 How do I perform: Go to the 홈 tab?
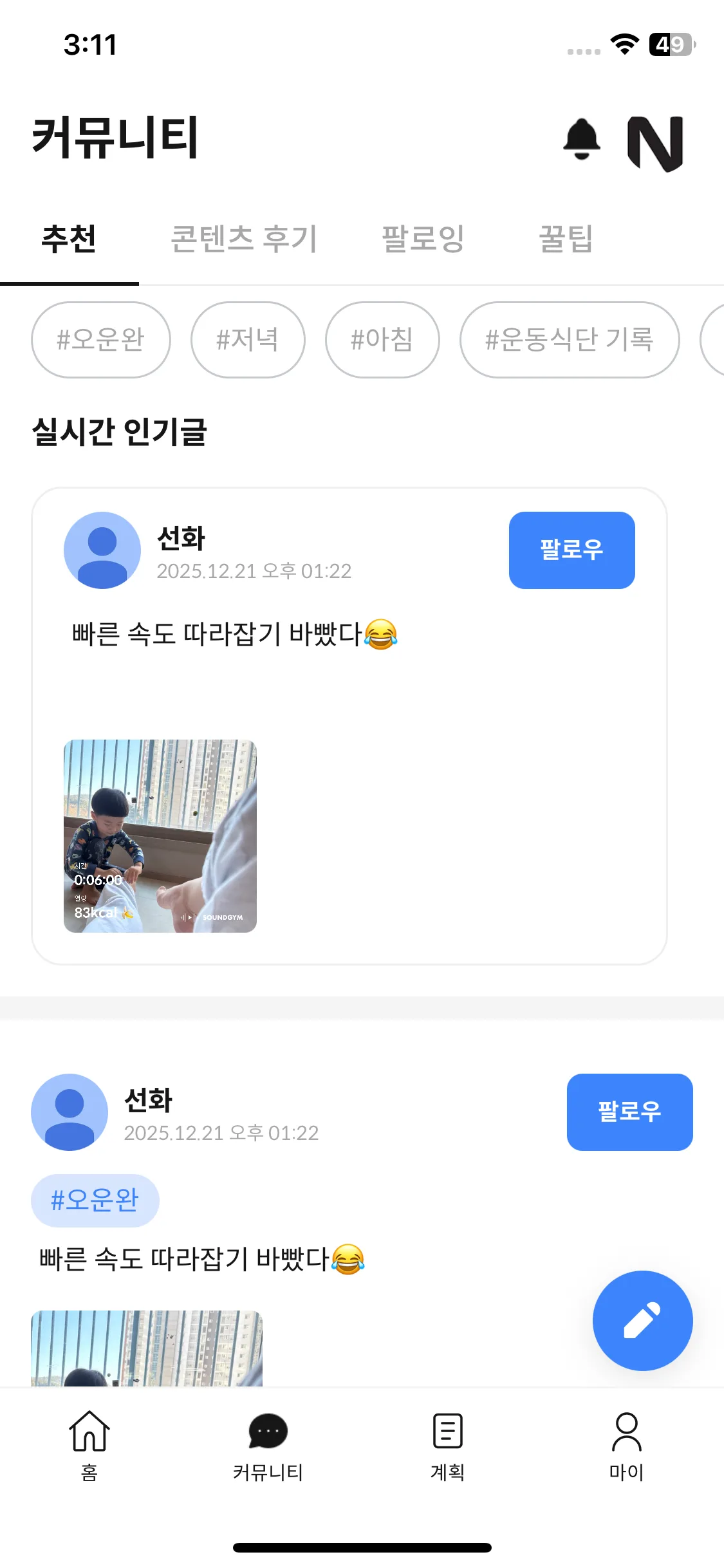[x=89, y=1443]
